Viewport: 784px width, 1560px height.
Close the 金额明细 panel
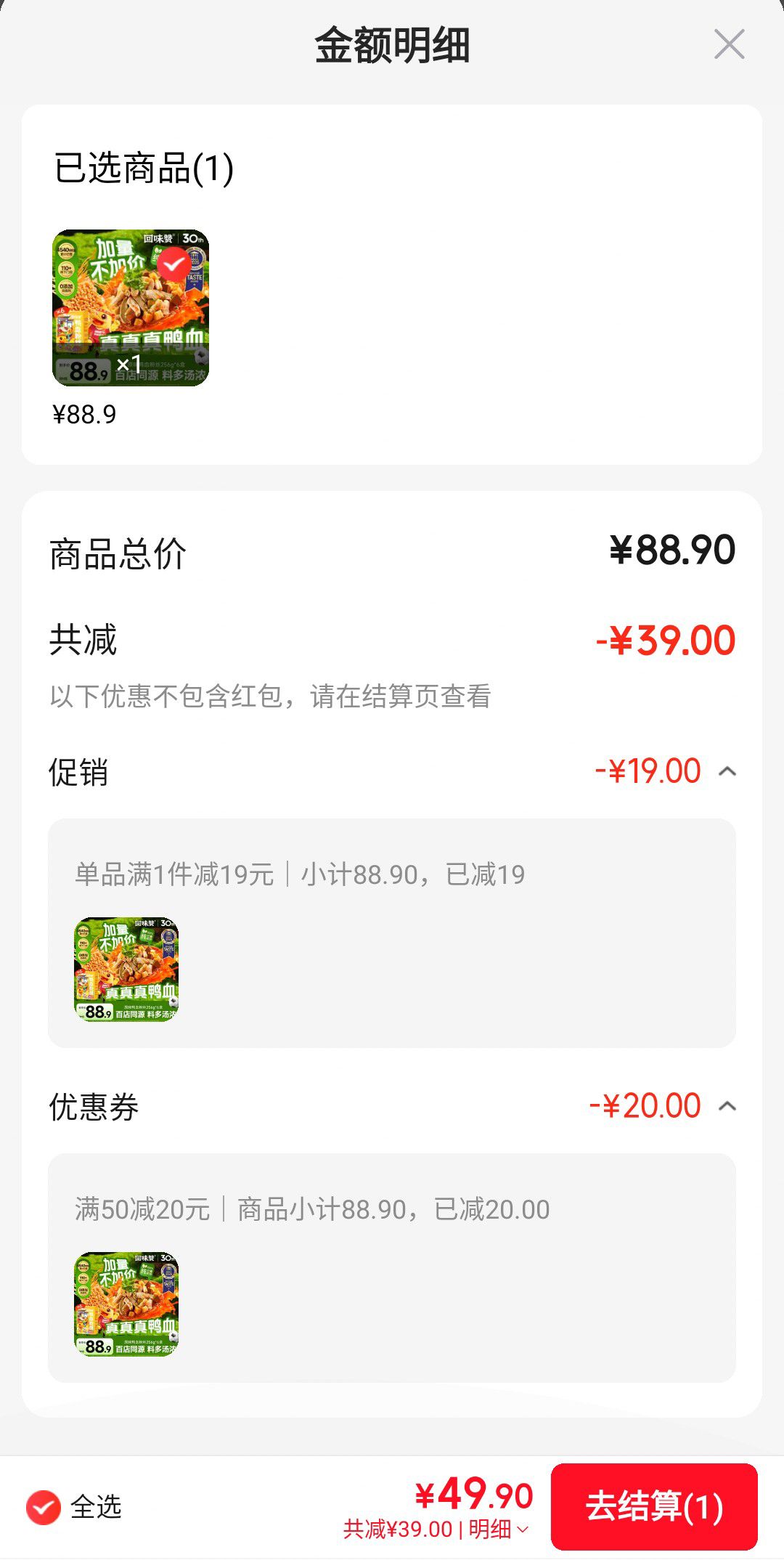[729, 44]
